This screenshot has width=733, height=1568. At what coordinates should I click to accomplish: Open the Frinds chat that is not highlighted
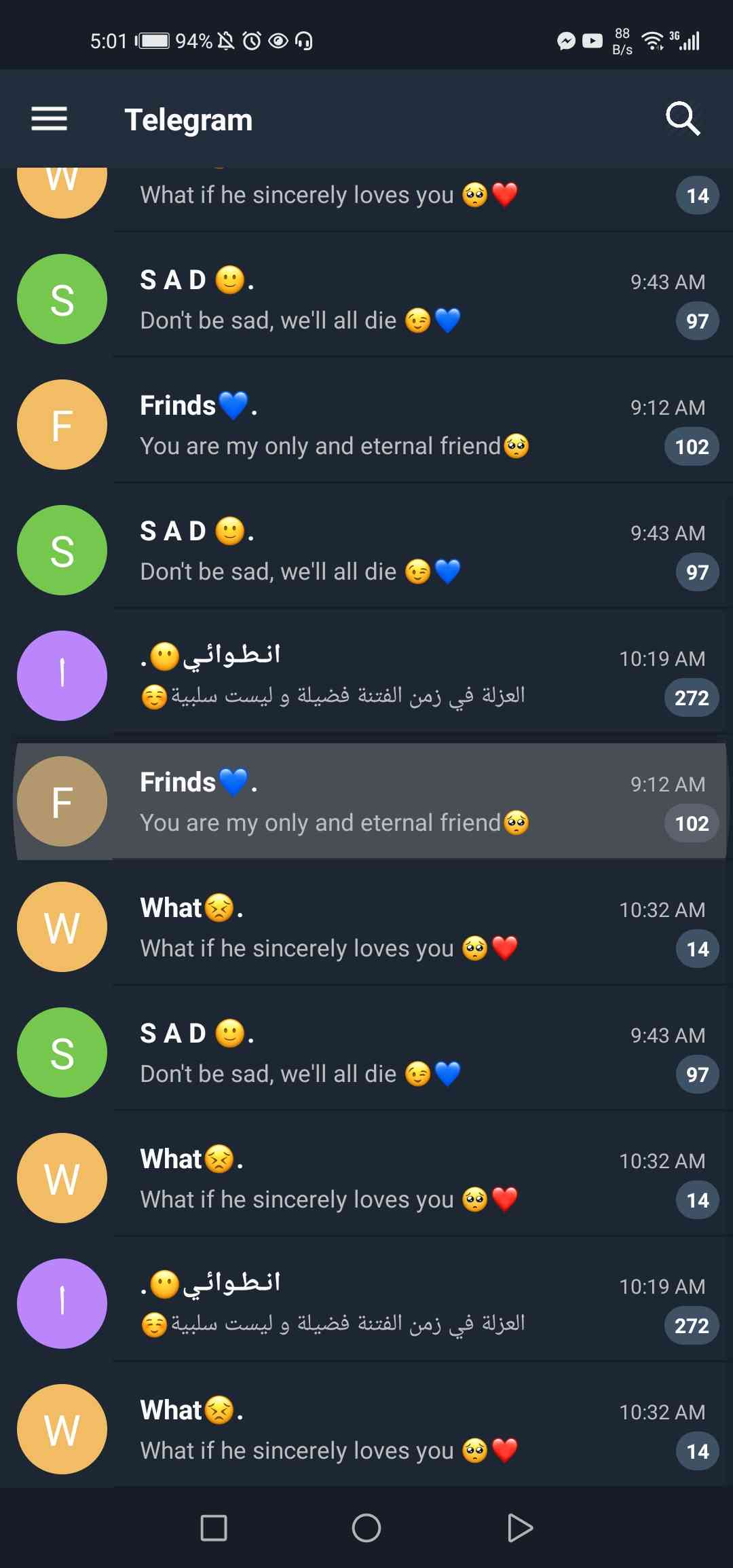(x=380, y=425)
